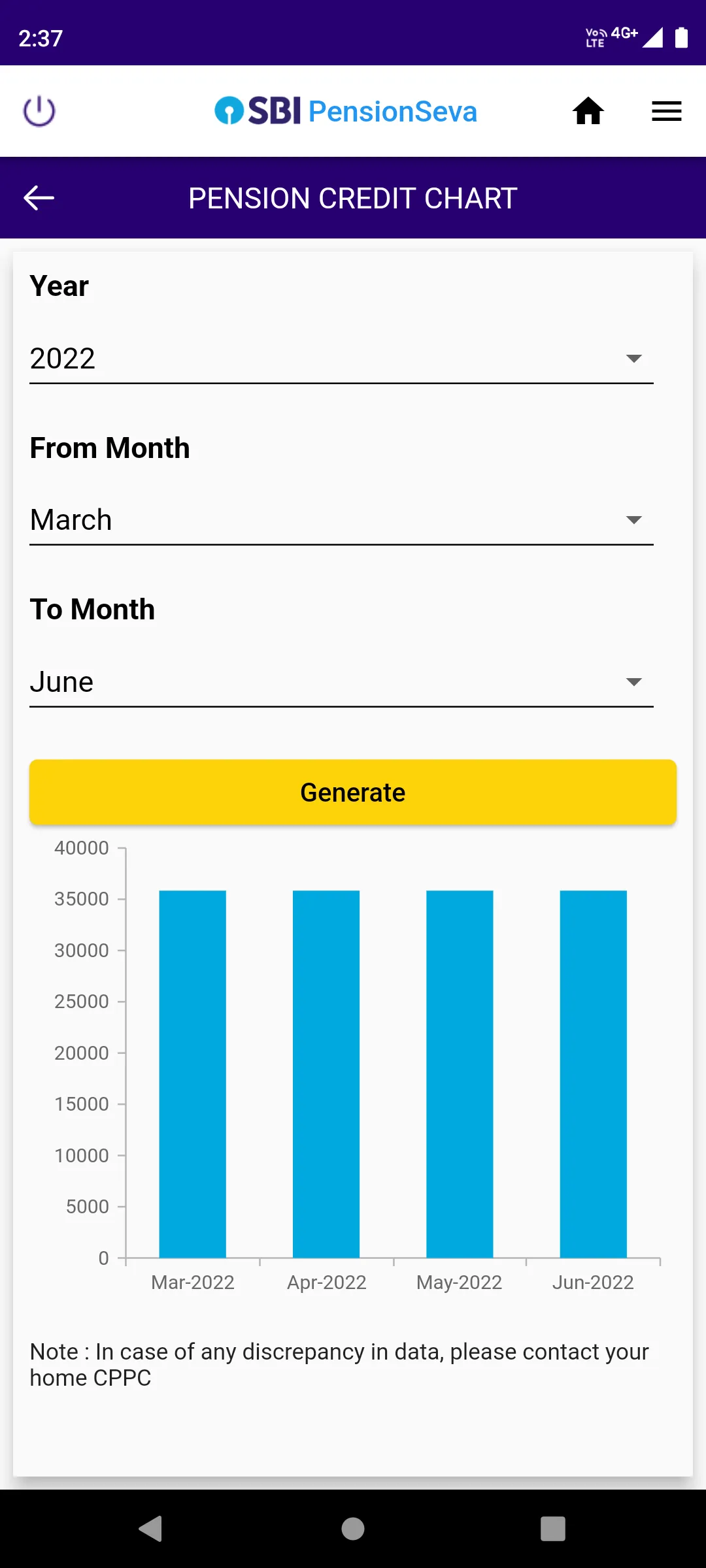Open the From Month dropdown showing March
The width and height of the screenshot is (706, 1568).
tap(340, 519)
